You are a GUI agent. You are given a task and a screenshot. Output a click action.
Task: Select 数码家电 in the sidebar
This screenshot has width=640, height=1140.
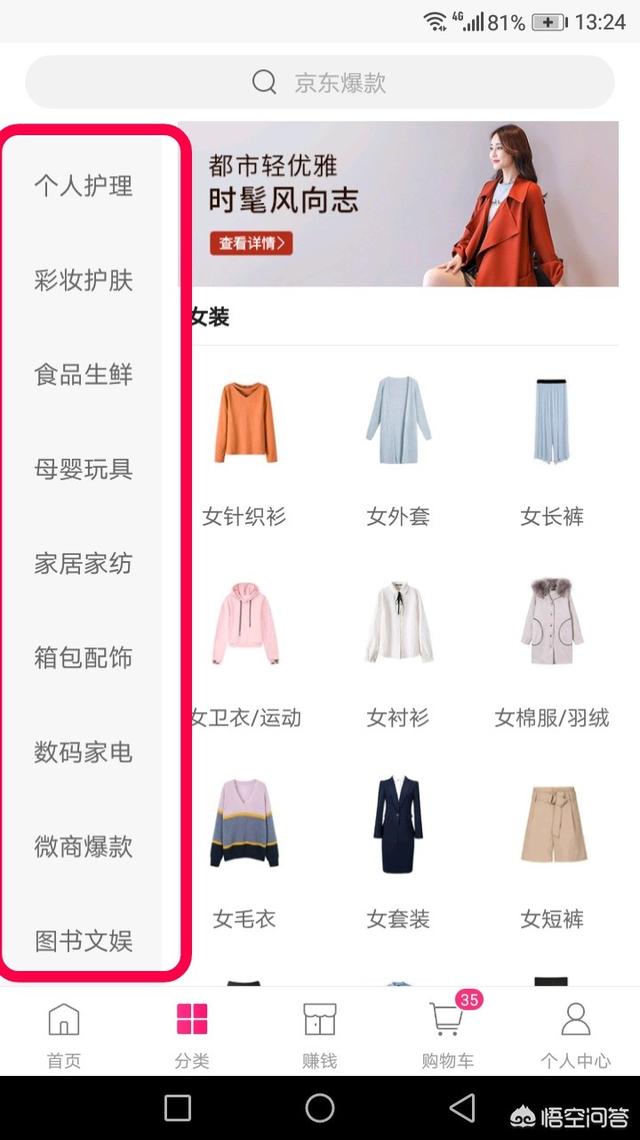[x=84, y=752]
